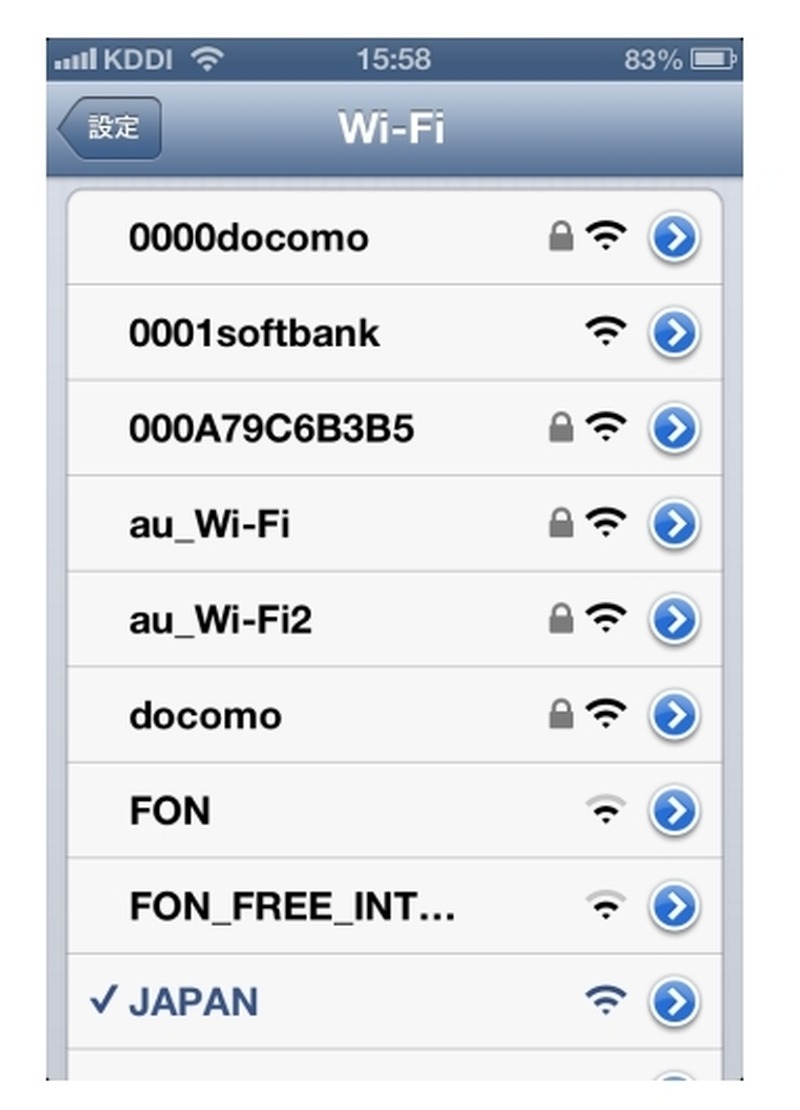This screenshot has height=1110, width=800.
Task: Show au_Wi-Fi2 network details
Action: click(x=674, y=620)
